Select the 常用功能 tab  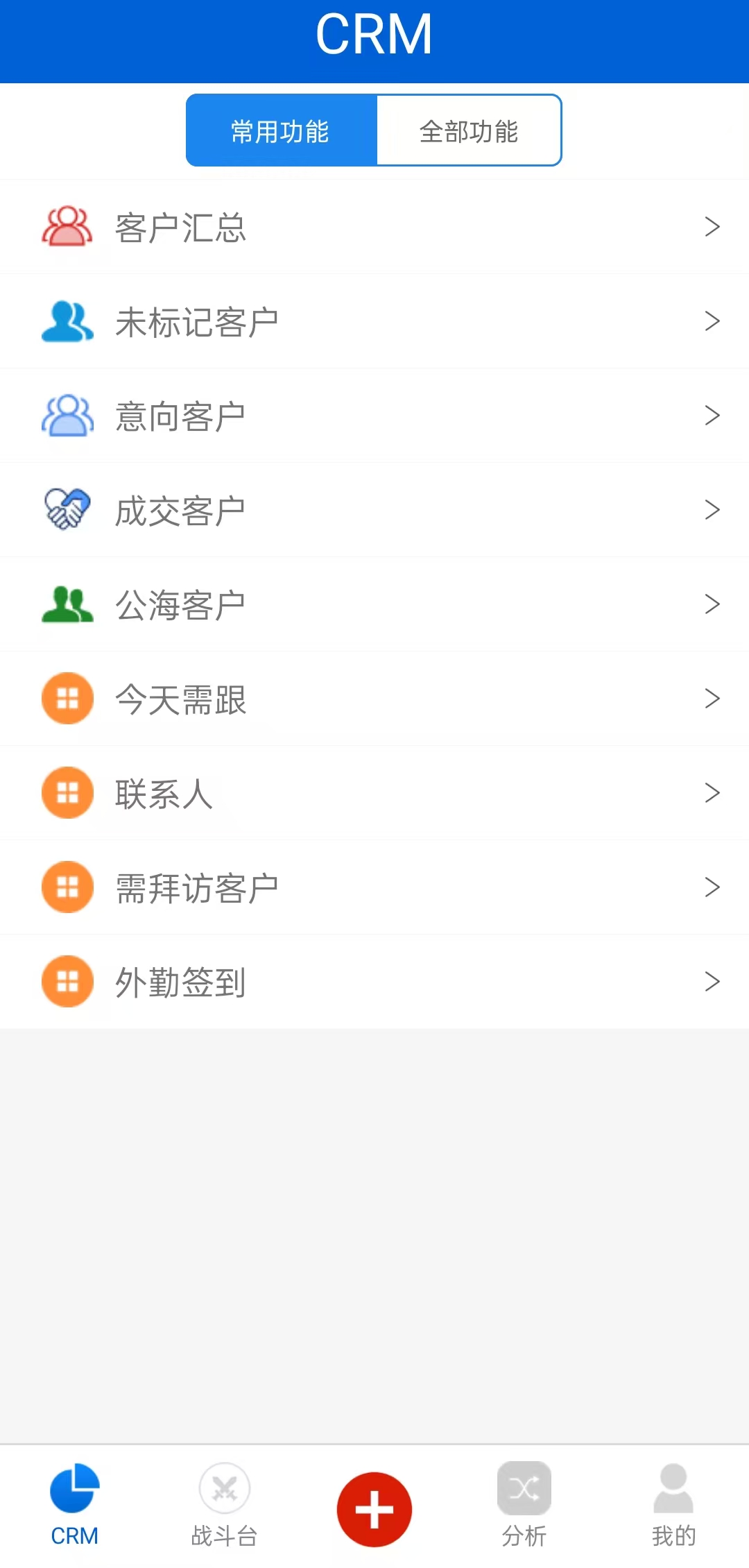[x=282, y=130]
